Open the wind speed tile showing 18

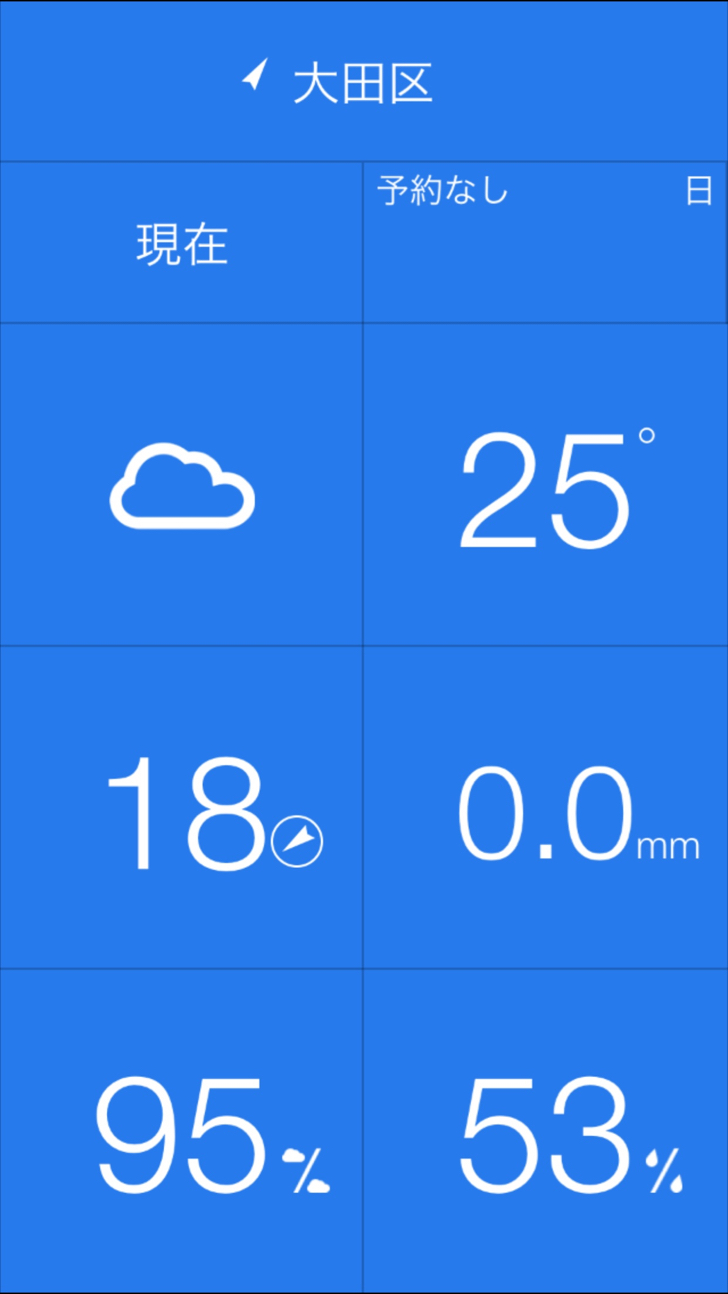coord(181,807)
